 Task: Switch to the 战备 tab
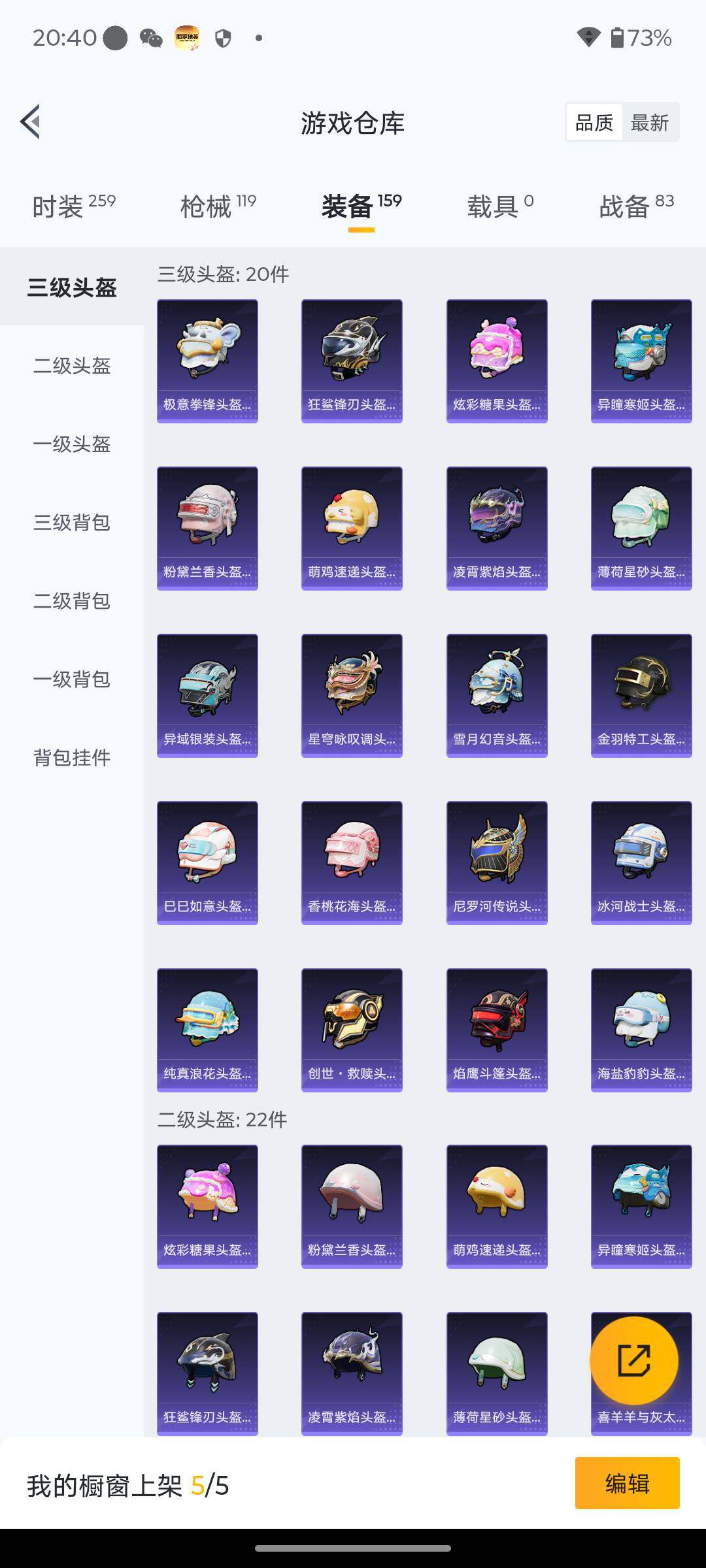pyautogui.click(x=636, y=206)
